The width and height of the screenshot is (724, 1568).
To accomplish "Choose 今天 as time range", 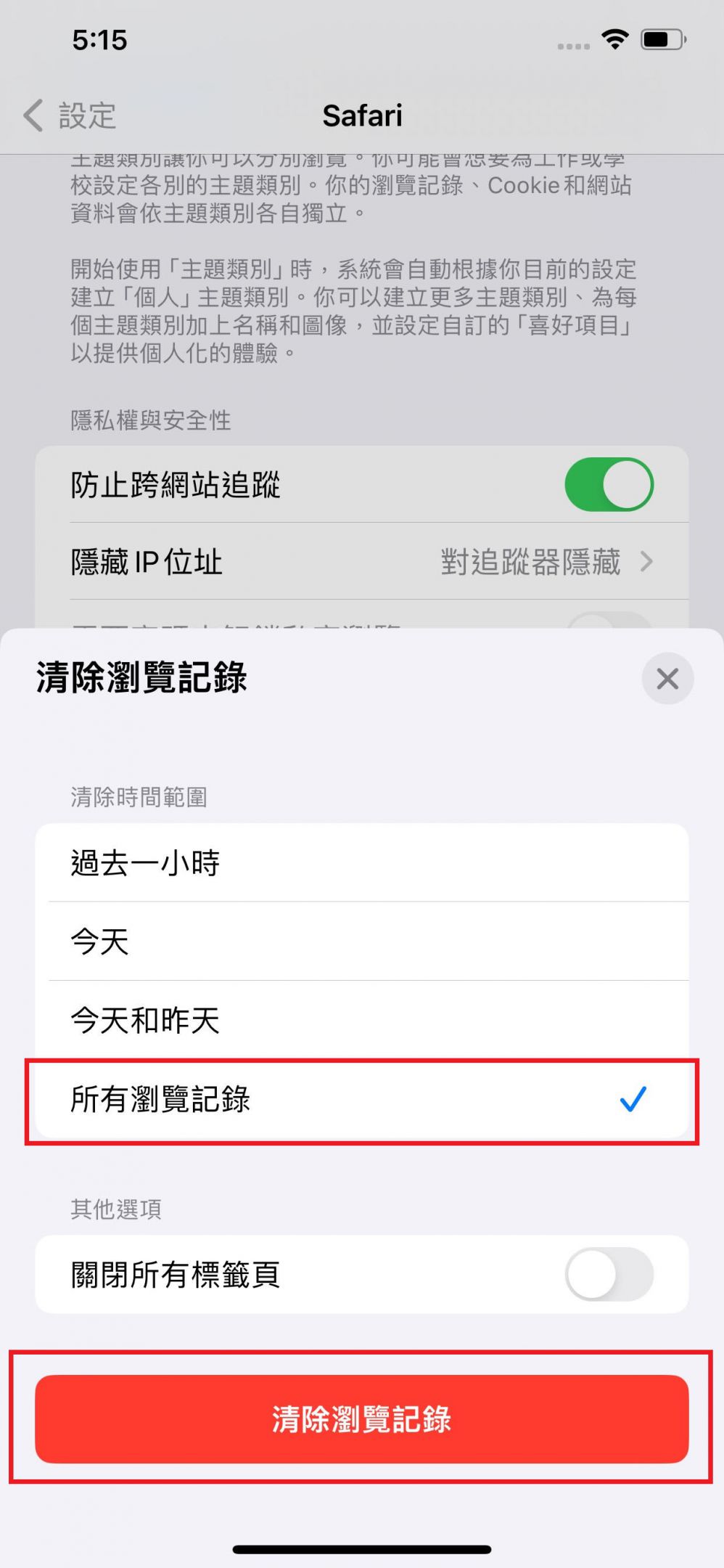I will coord(361,942).
